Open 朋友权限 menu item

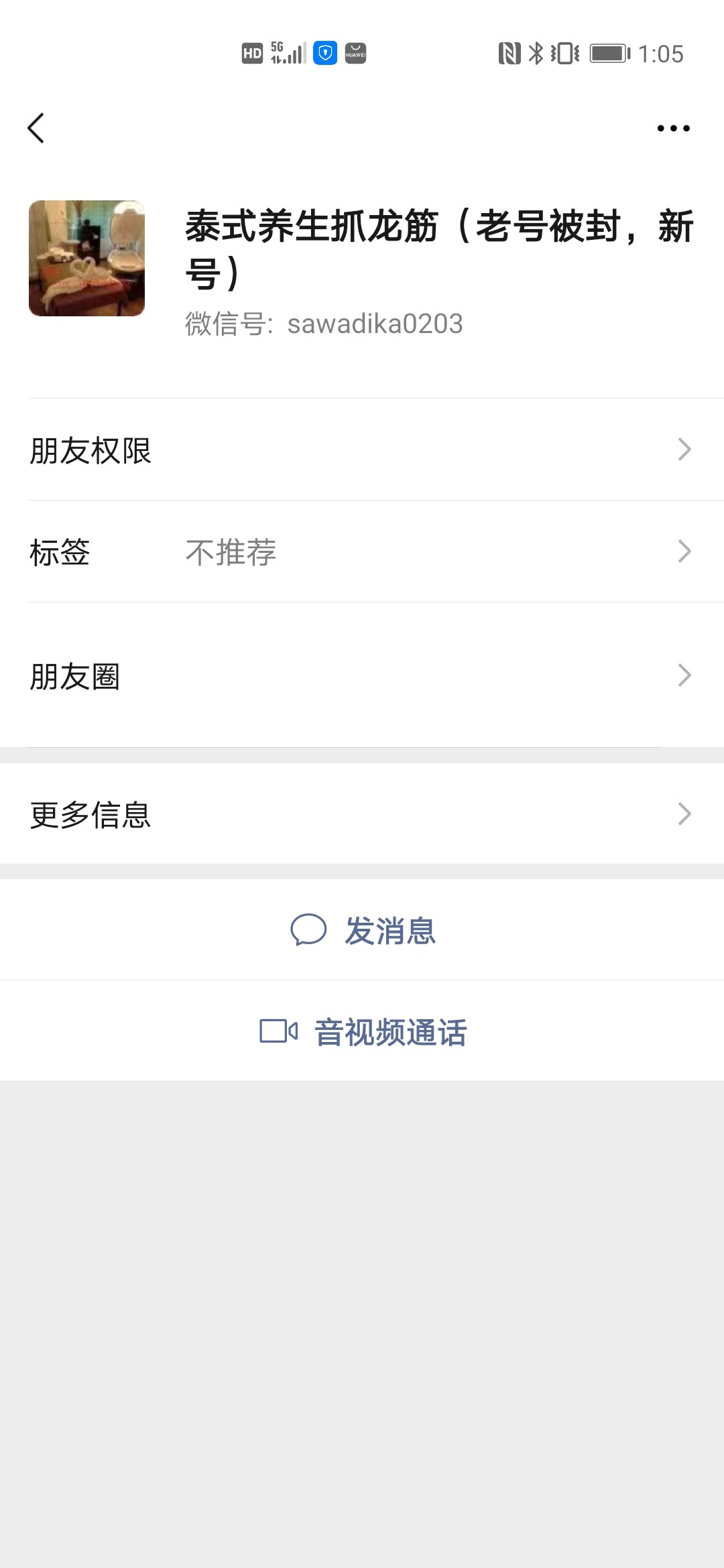tap(90, 450)
